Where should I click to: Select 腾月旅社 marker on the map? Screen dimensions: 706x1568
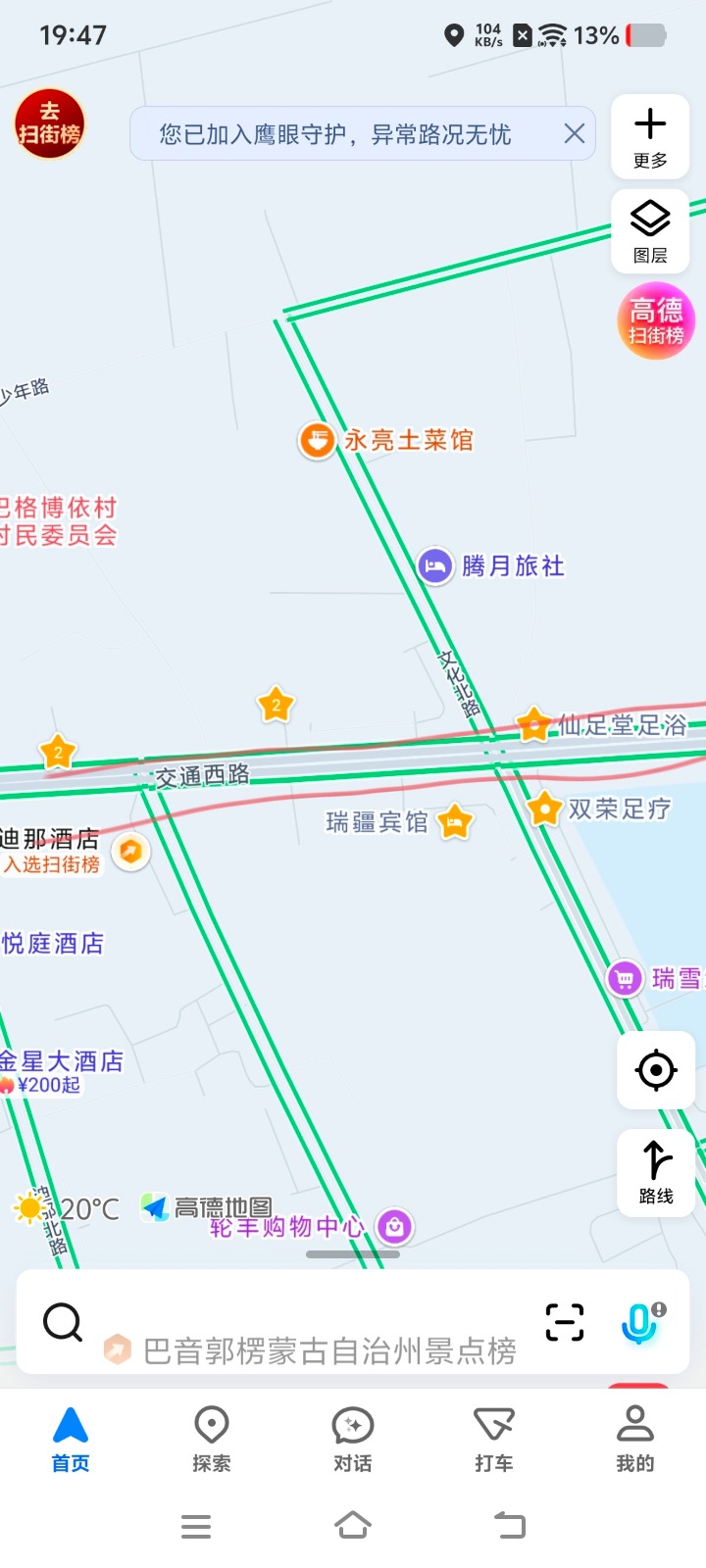tap(435, 565)
